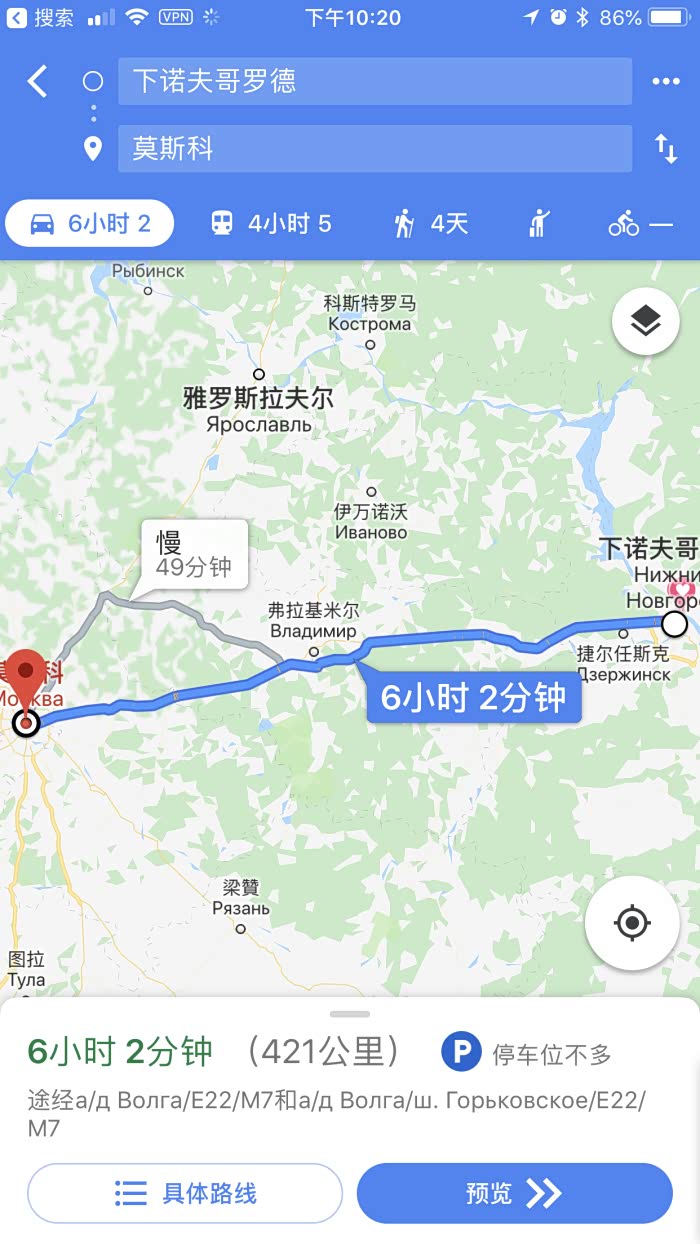
Task: Select the ride-hailing travel mode
Action: tap(539, 224)
